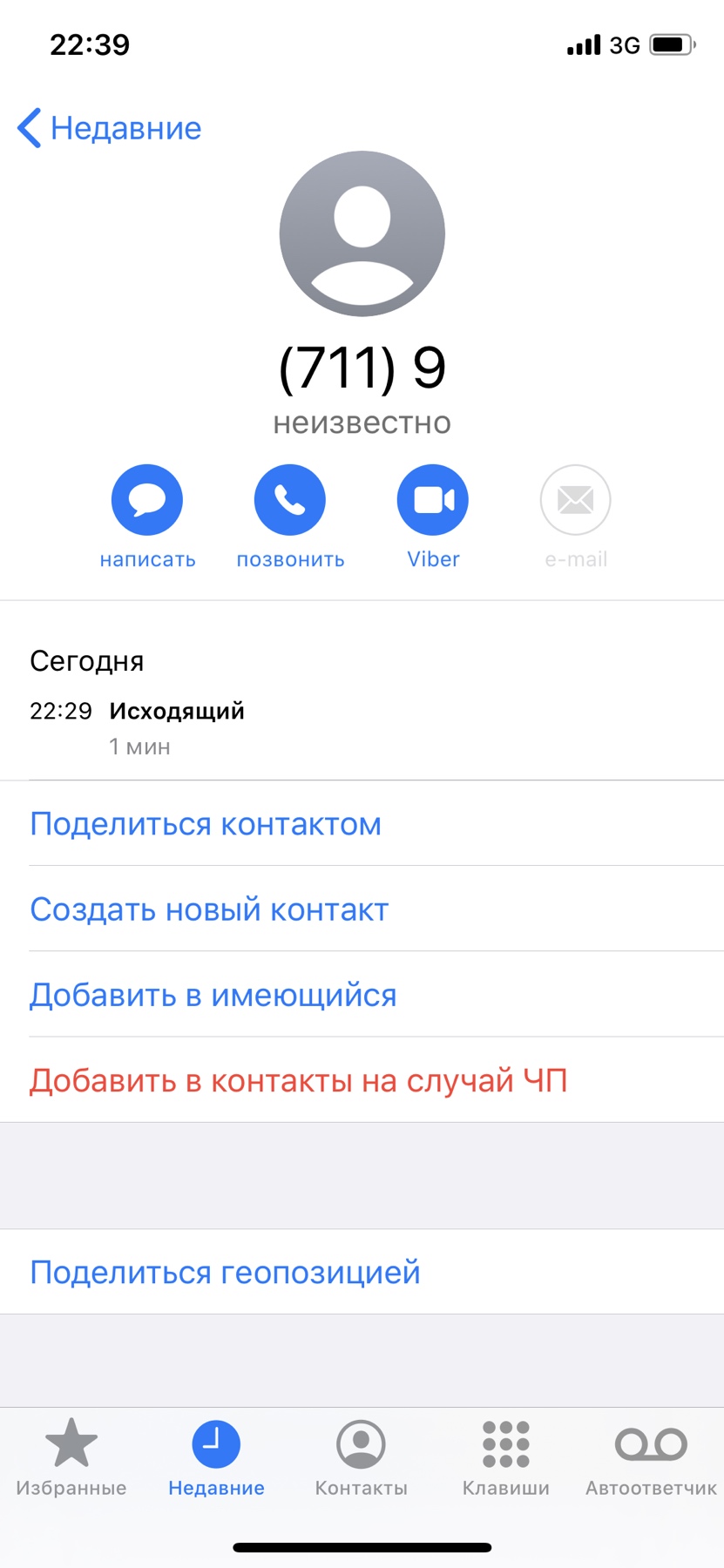The image size is (724, 1568).
Task: Switch to the Контакты tab
Action: click(361, 1458)
